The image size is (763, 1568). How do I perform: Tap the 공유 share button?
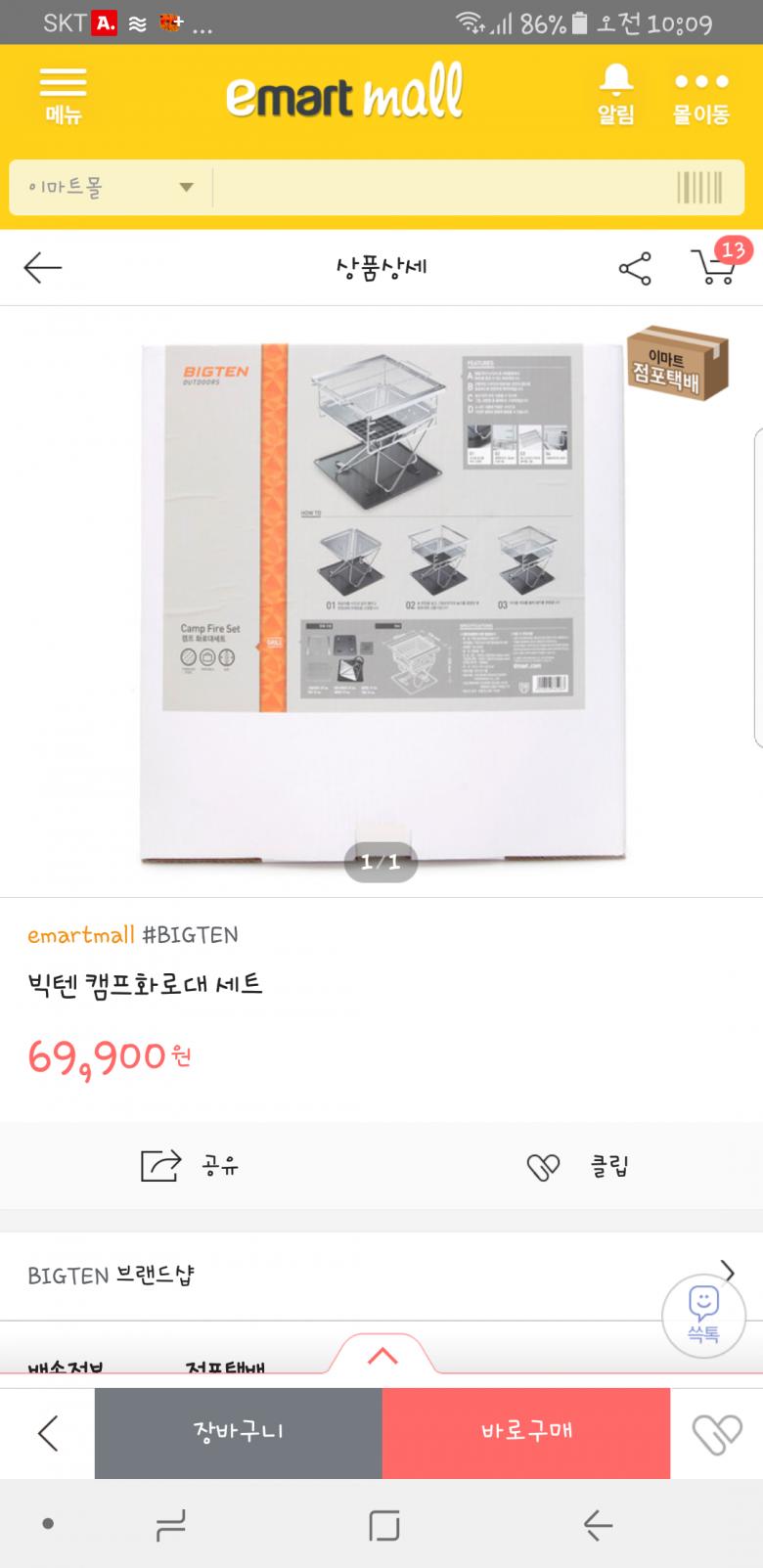point(190,1165)
